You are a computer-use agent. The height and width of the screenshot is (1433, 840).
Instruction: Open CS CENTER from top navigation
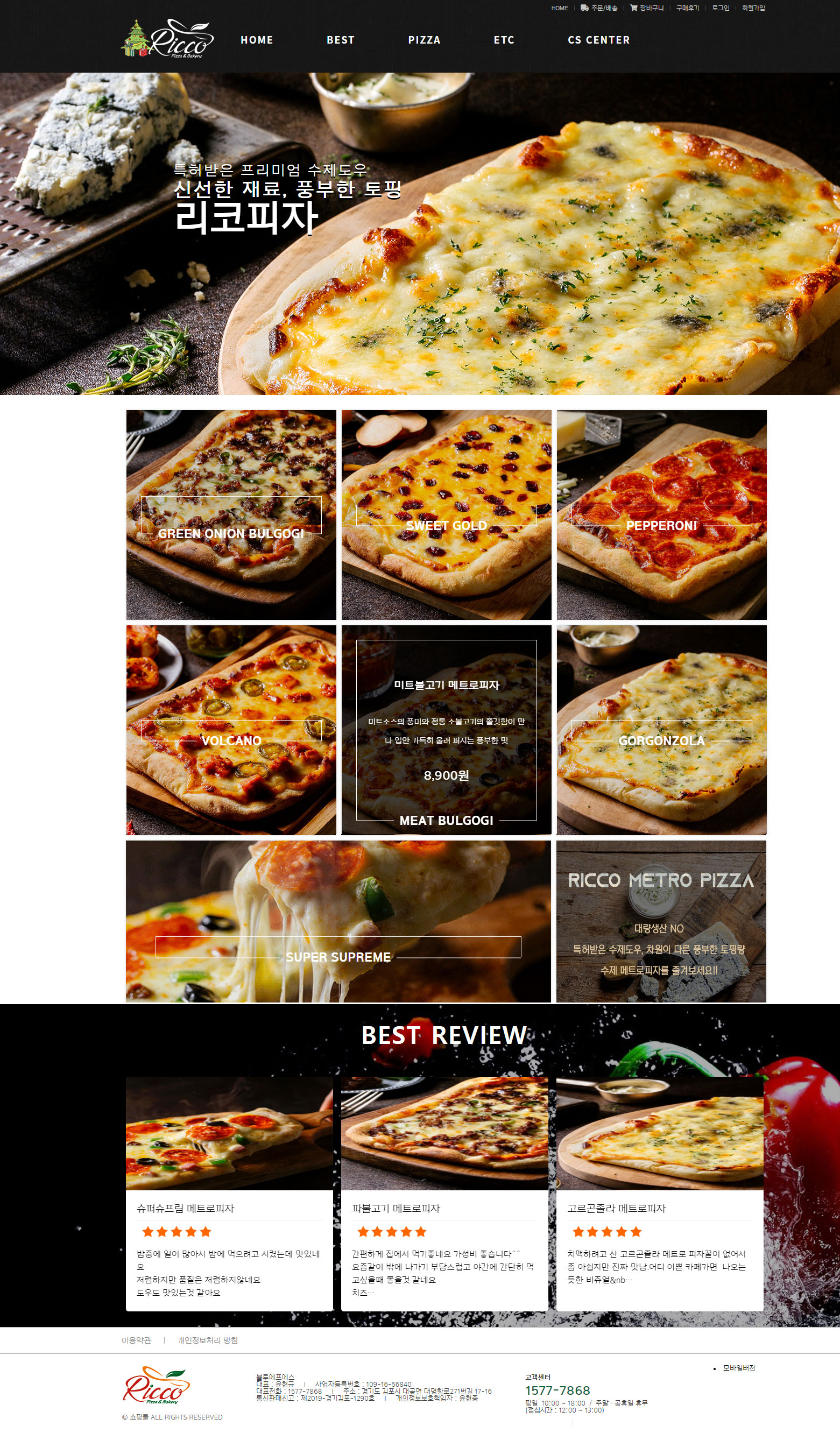[598, 40]
